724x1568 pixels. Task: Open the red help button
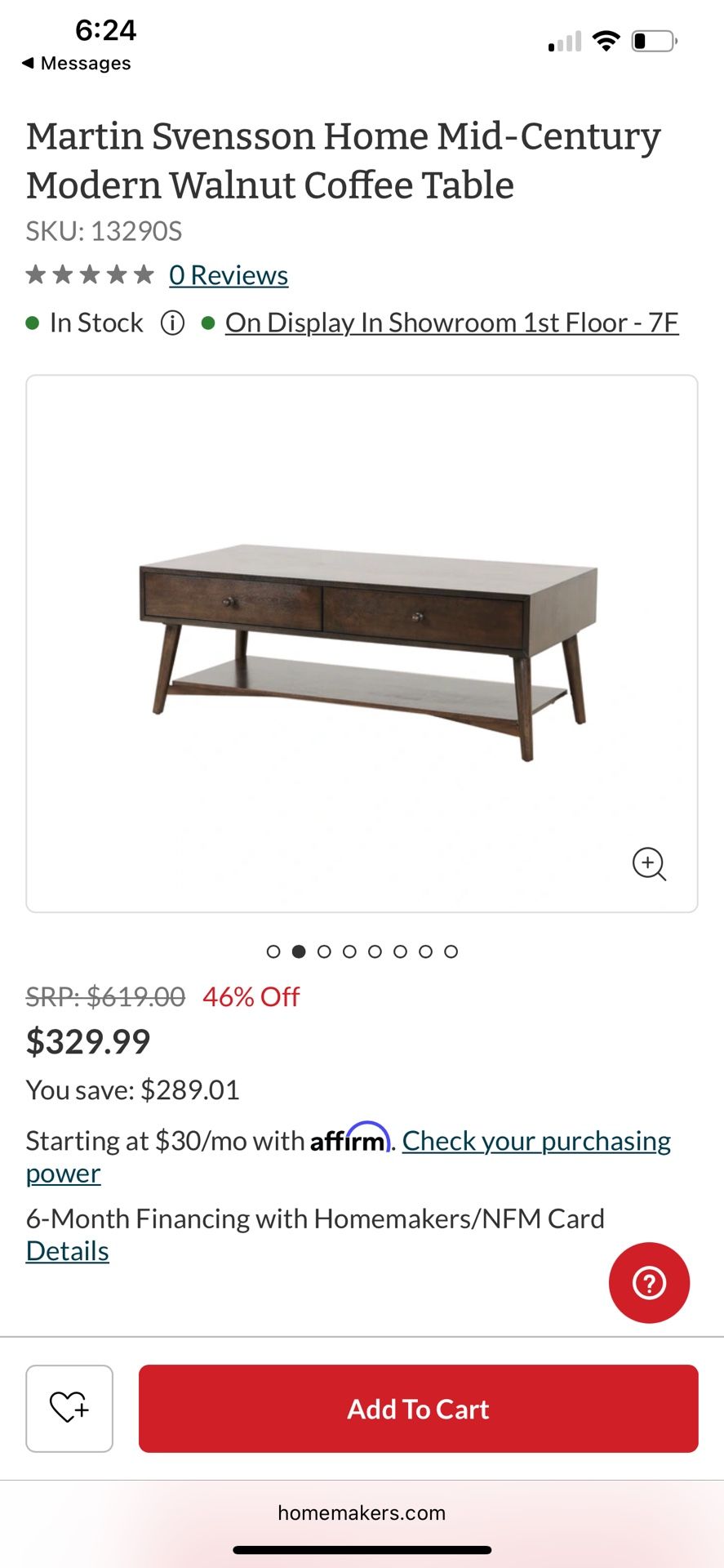coord(649,1282)
